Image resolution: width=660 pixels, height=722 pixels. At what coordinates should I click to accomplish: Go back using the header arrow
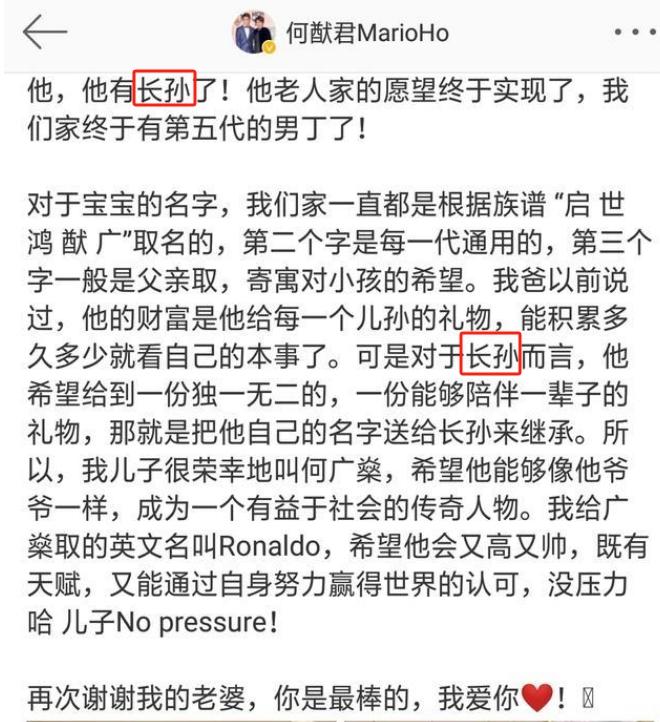pos(44,33)
